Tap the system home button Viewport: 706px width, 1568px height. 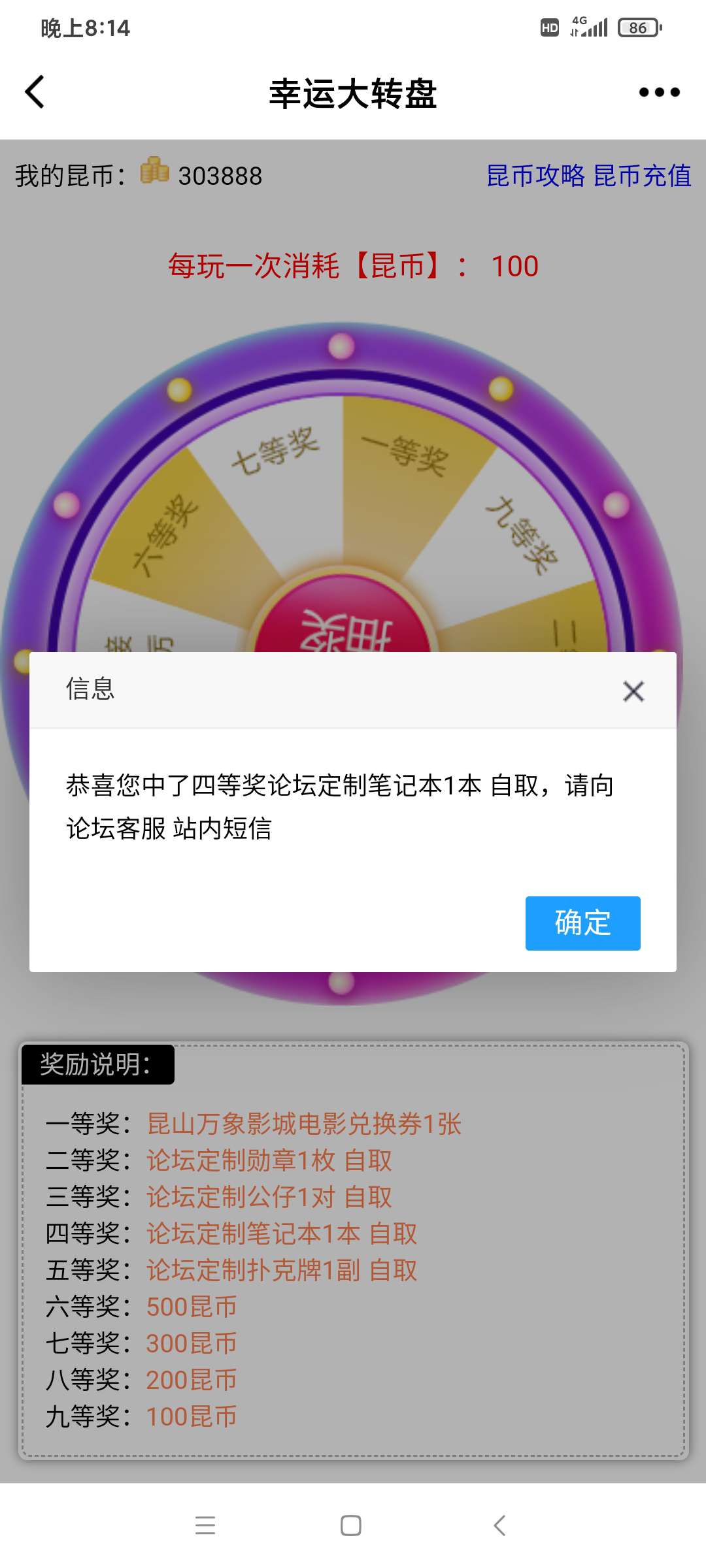[351, 1526]
